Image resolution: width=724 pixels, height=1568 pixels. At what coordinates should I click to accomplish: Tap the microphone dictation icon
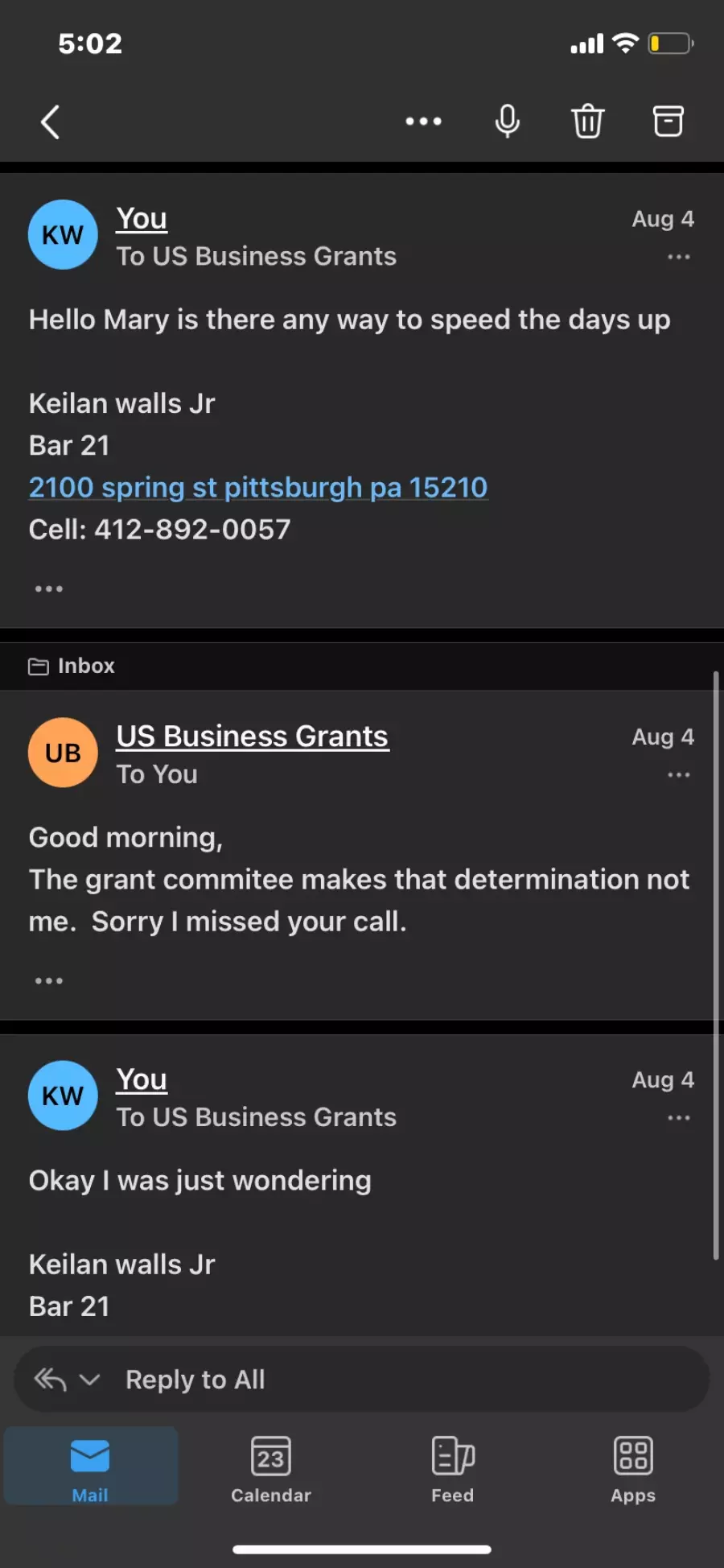coord(507,122)
